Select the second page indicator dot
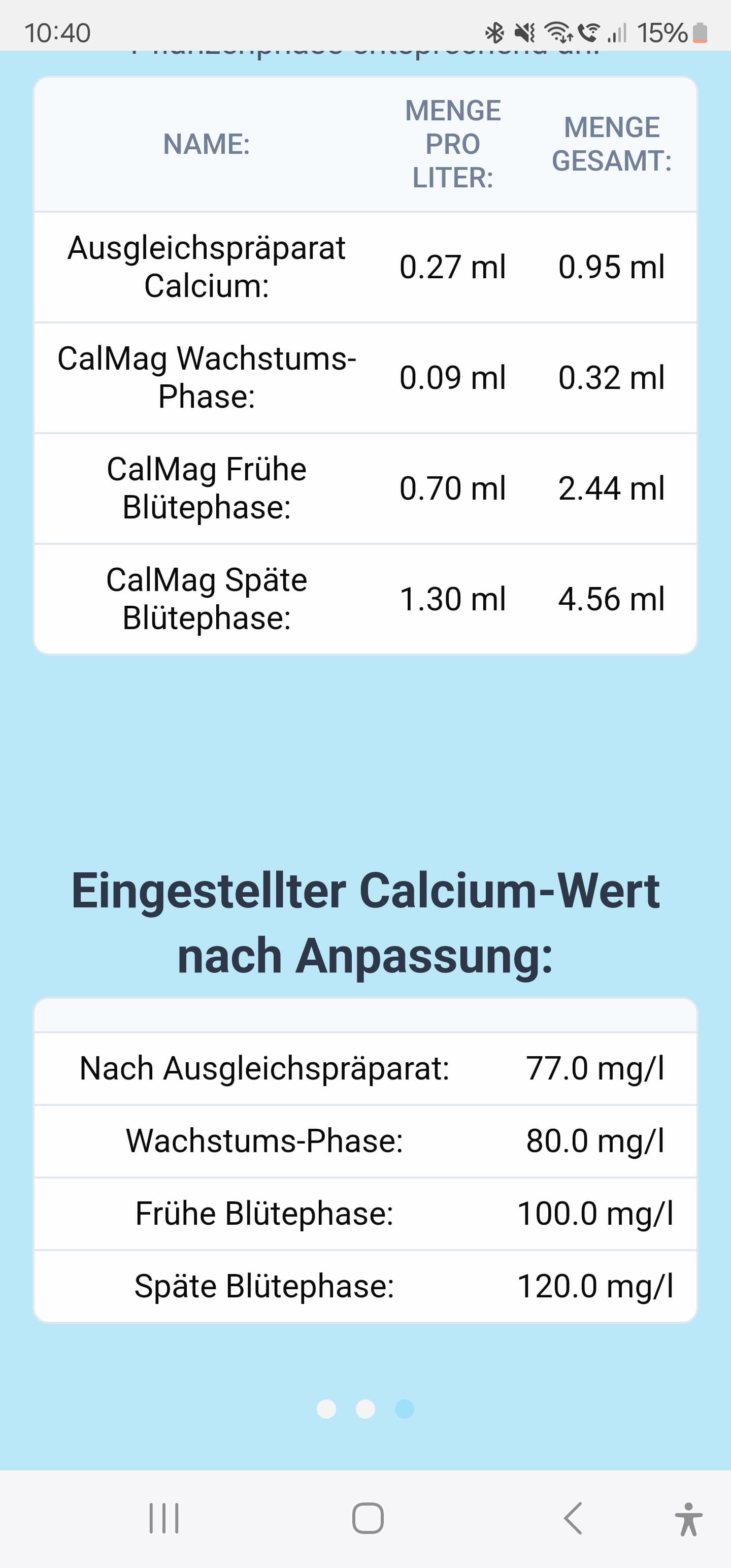 click(x=365, y=1409)
